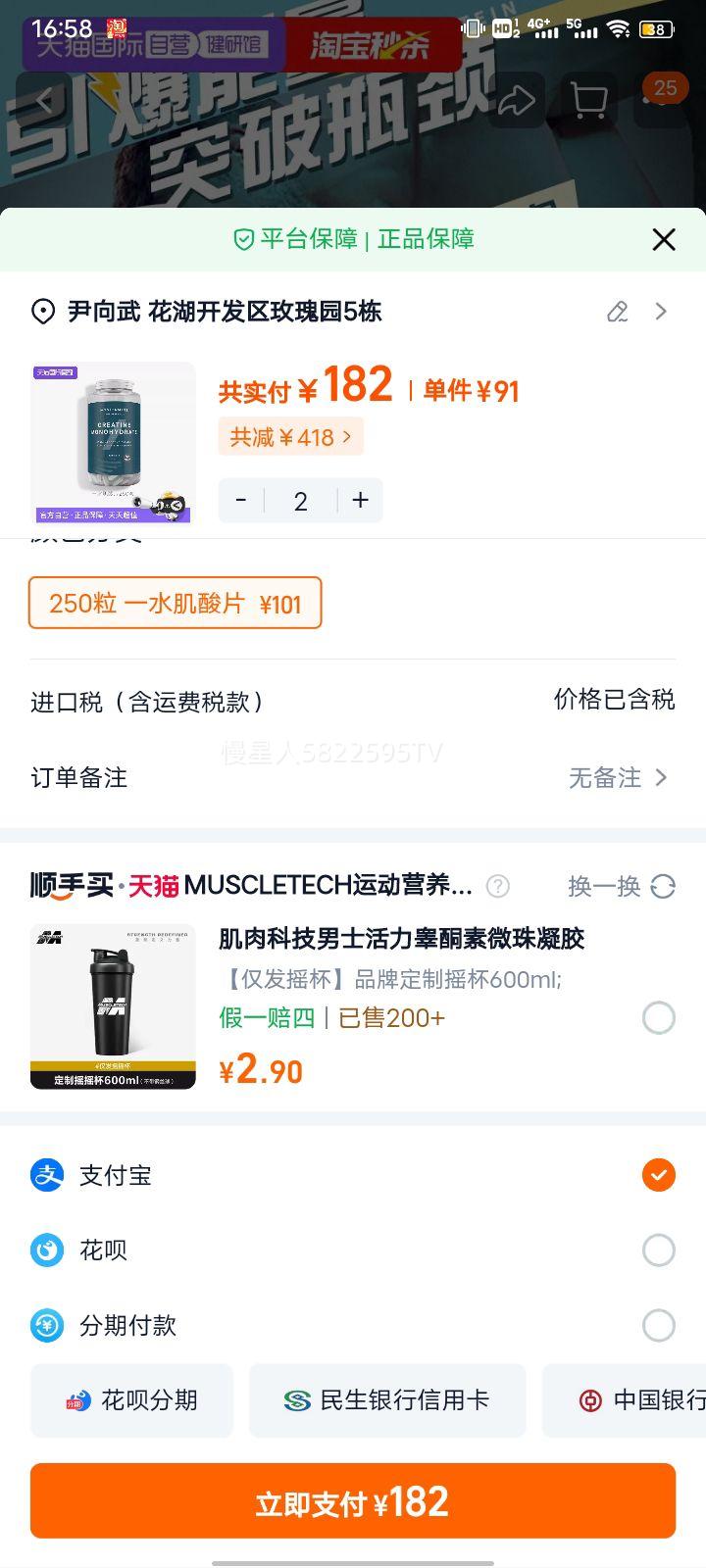Edit the delivery address with the pencil icon
This screenshot has height=1568, width=706.
click(616, 312)
